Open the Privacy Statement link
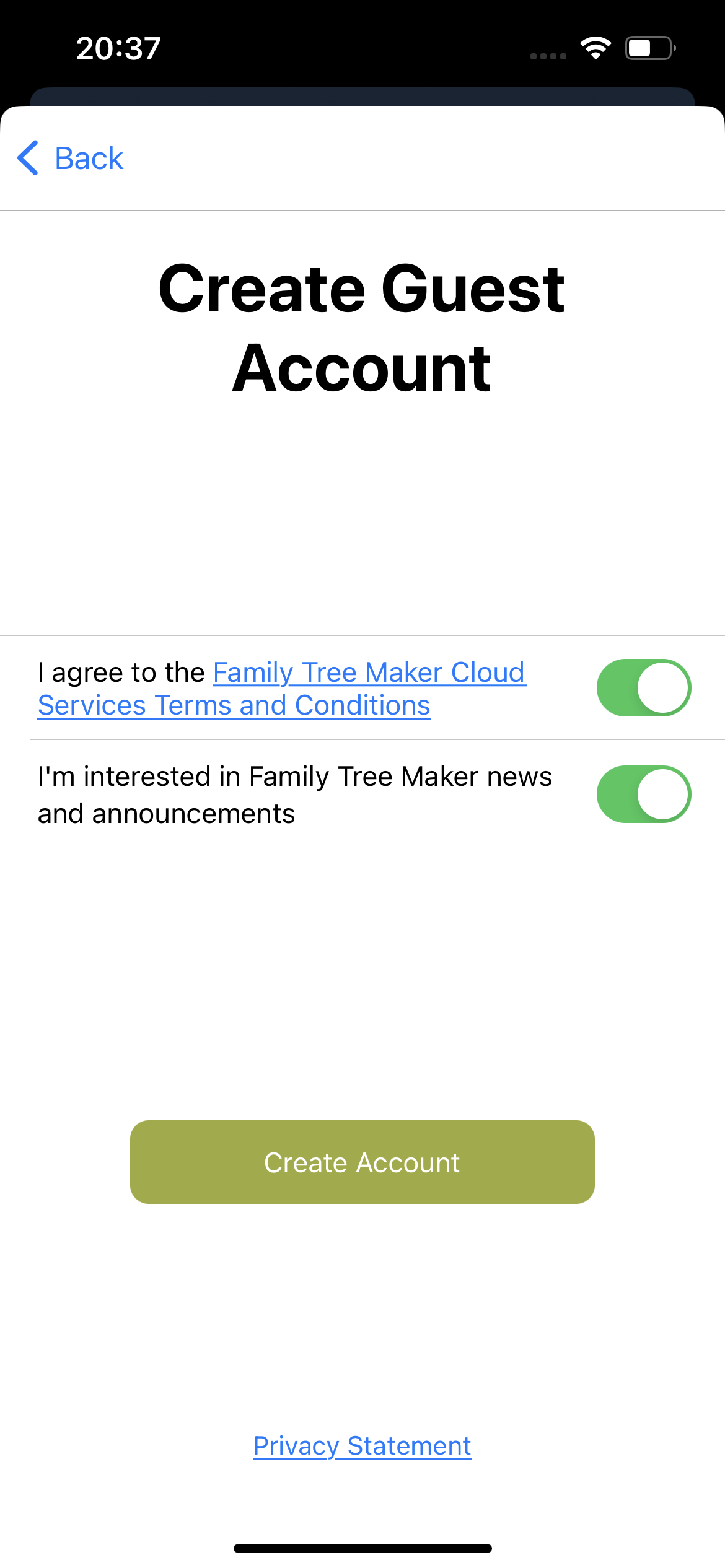The width and height of the screenshot is (725, 1568). (362, 1446)
